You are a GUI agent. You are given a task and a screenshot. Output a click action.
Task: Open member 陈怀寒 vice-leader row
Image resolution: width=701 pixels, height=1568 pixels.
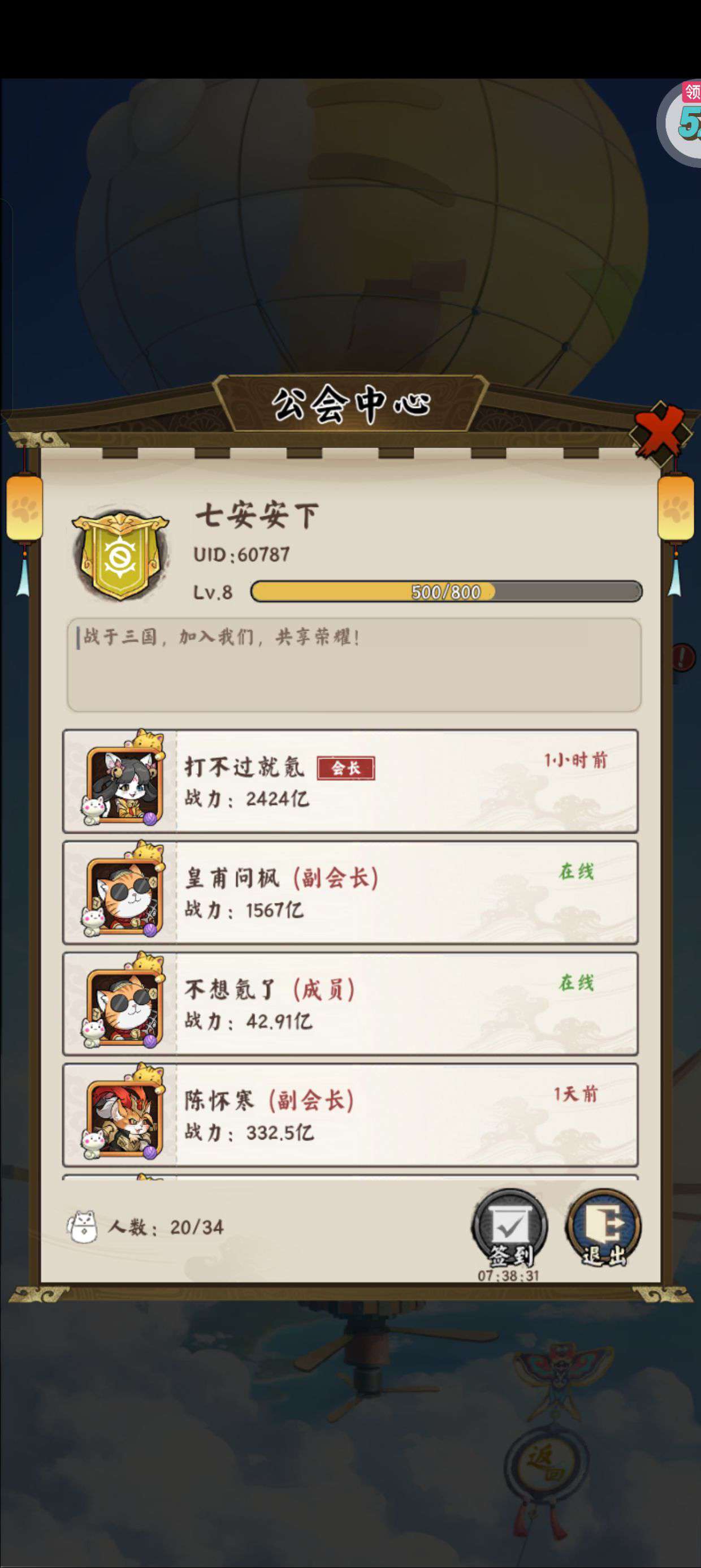[350, 1115]
